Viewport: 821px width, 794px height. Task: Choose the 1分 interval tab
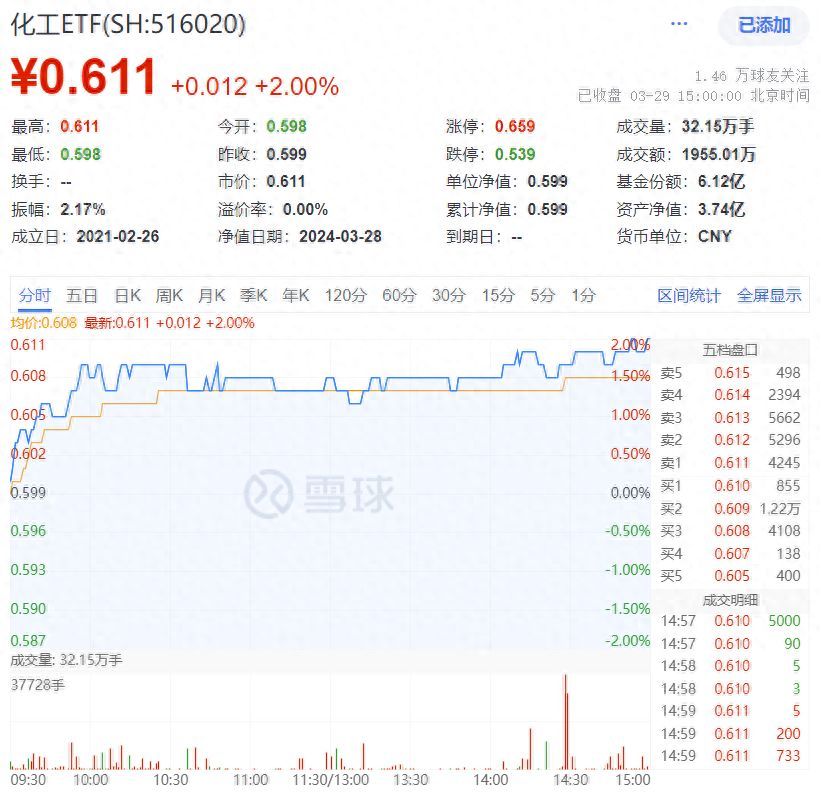coord(582,295)
